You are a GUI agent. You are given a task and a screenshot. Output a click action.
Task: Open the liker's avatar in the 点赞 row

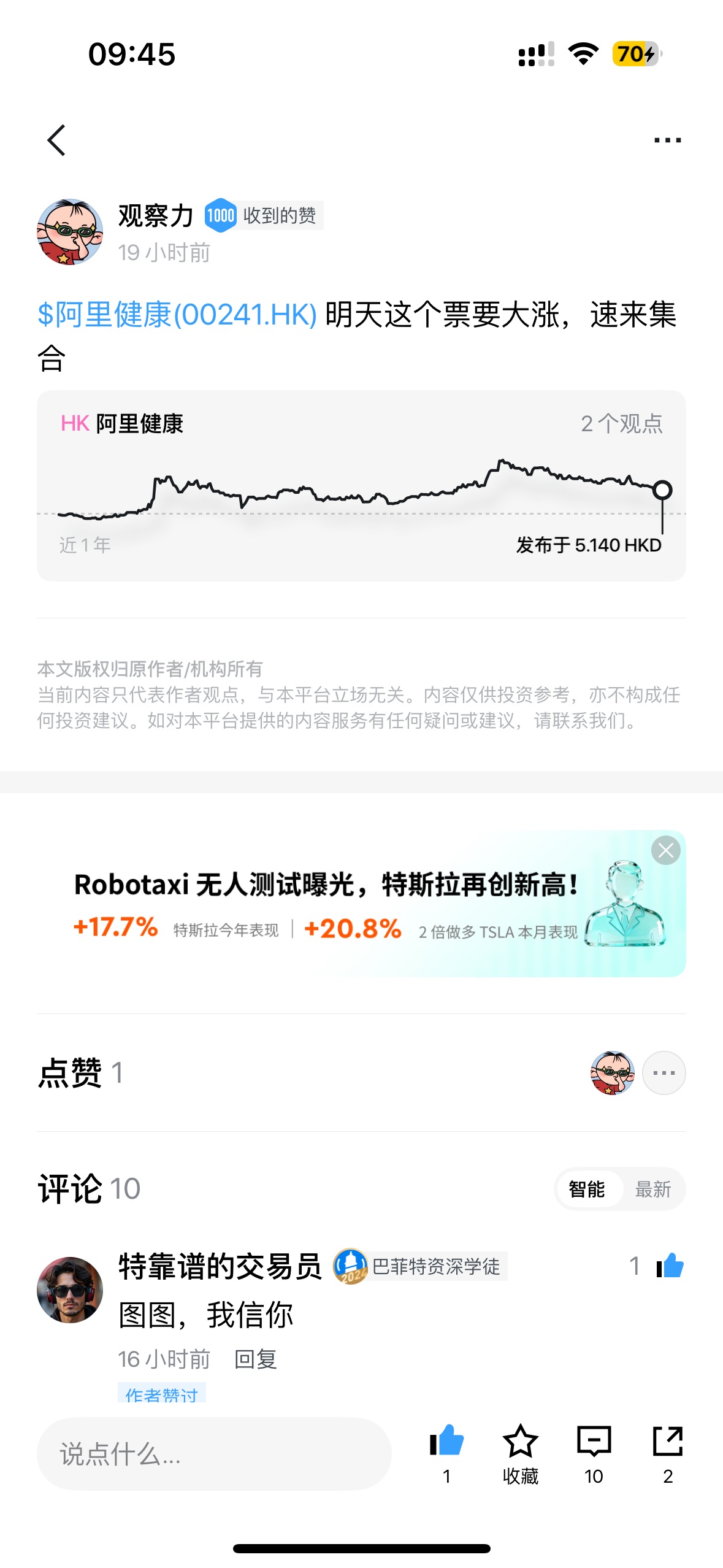coord(612,1073)
